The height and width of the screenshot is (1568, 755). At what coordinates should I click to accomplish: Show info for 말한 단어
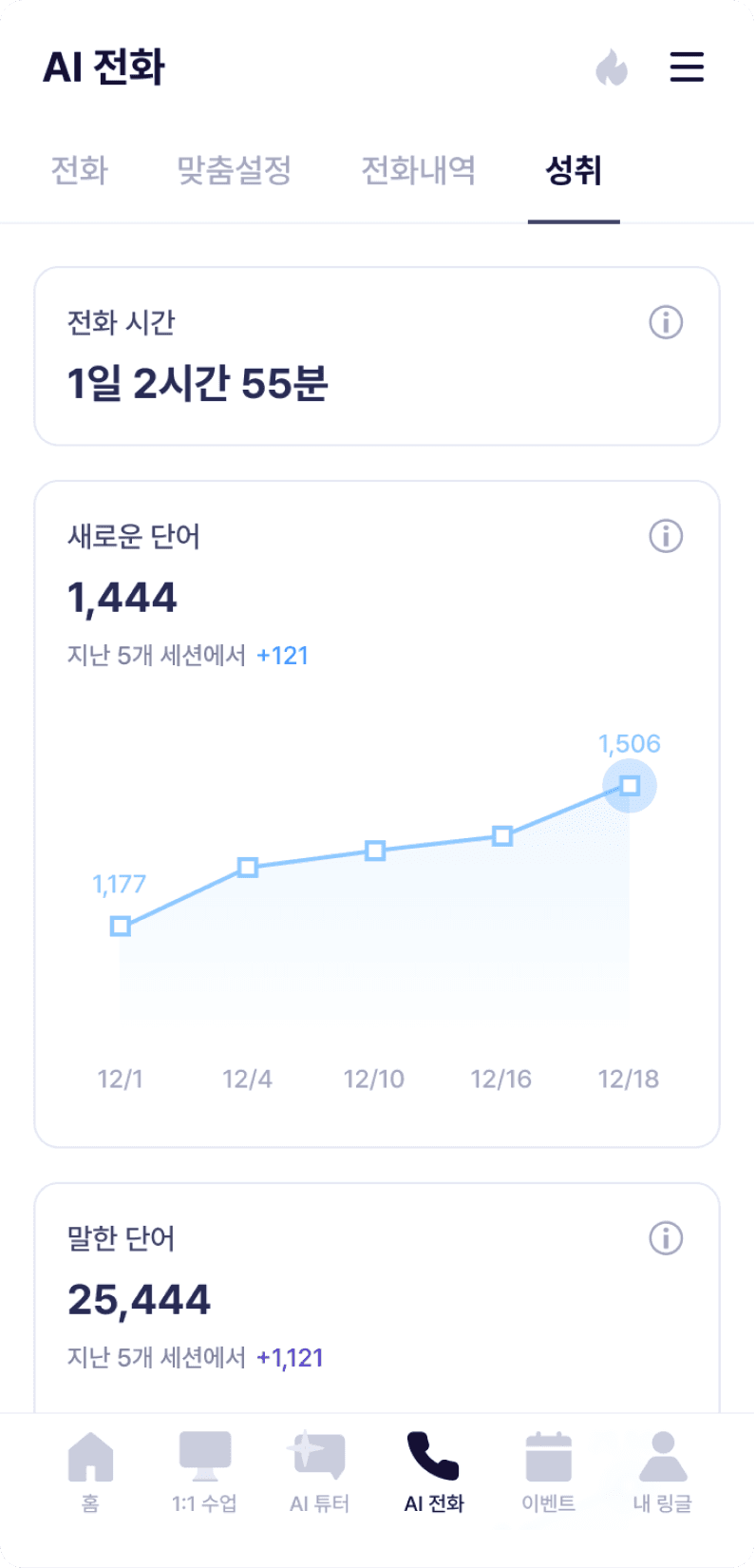(x=666, y=1238)
